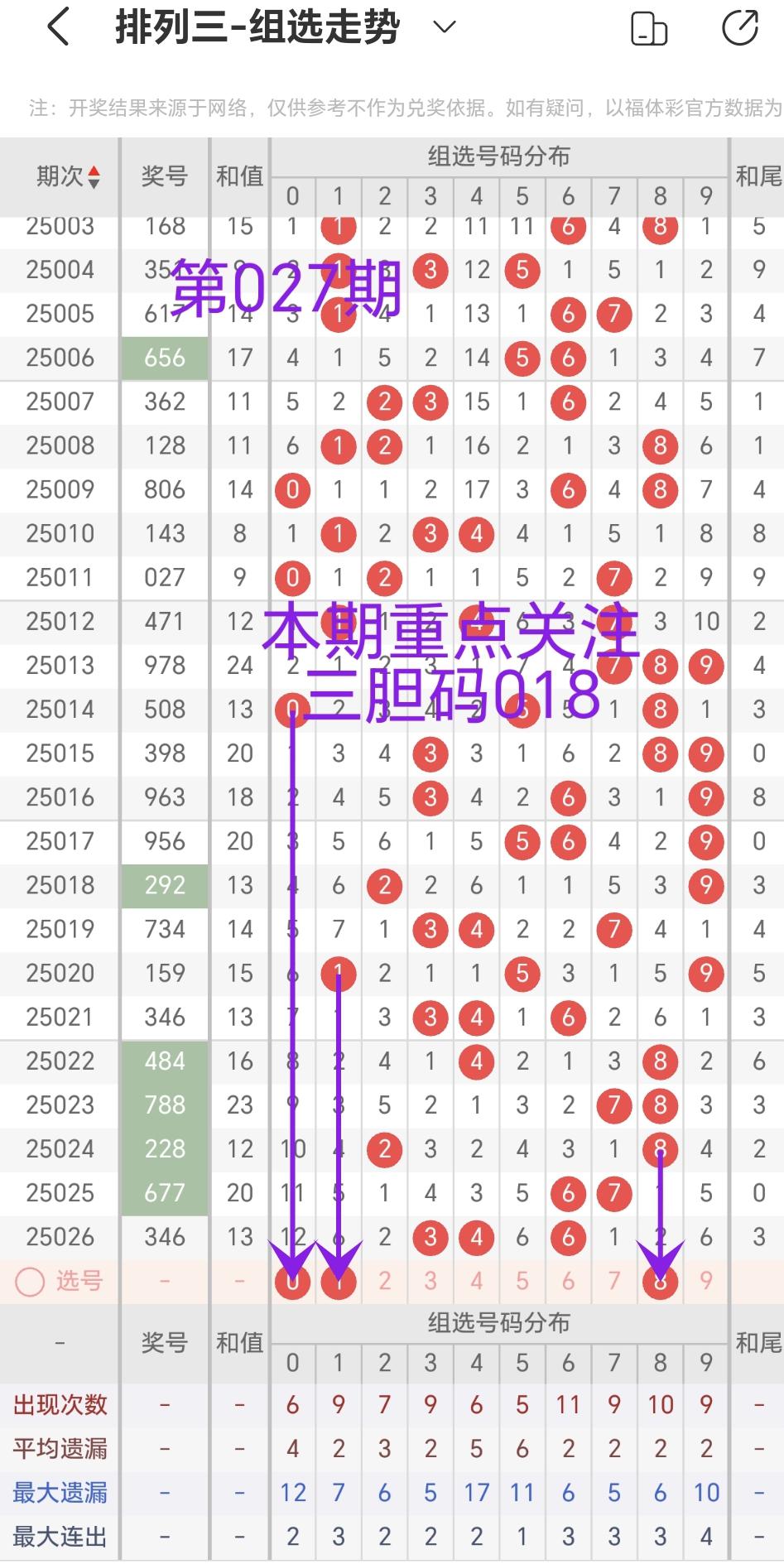This screenshot has width=784, height=1564.
Task: Select number 2 in the 选号 row
Action: (x=385, y=1281)
